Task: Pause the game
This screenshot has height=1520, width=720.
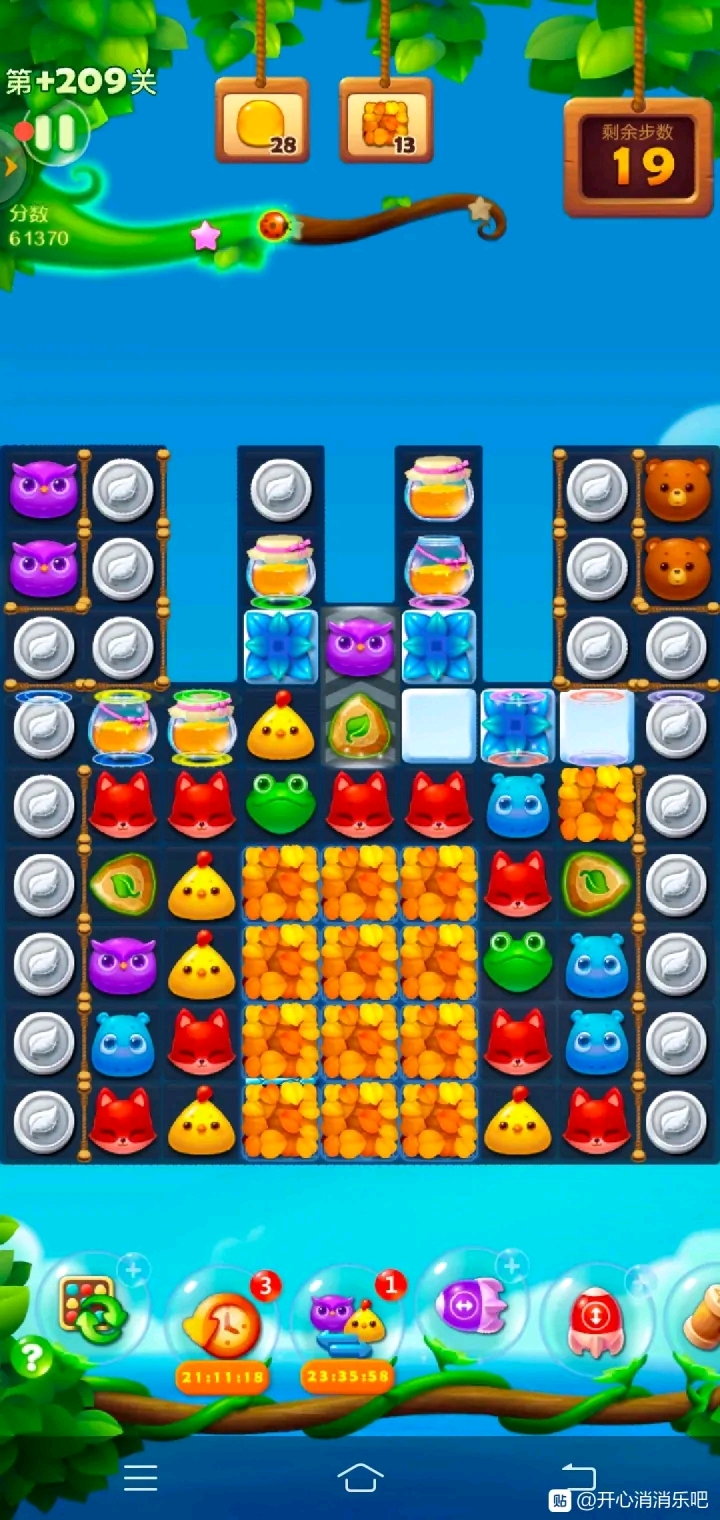Action: coord(56,133)
